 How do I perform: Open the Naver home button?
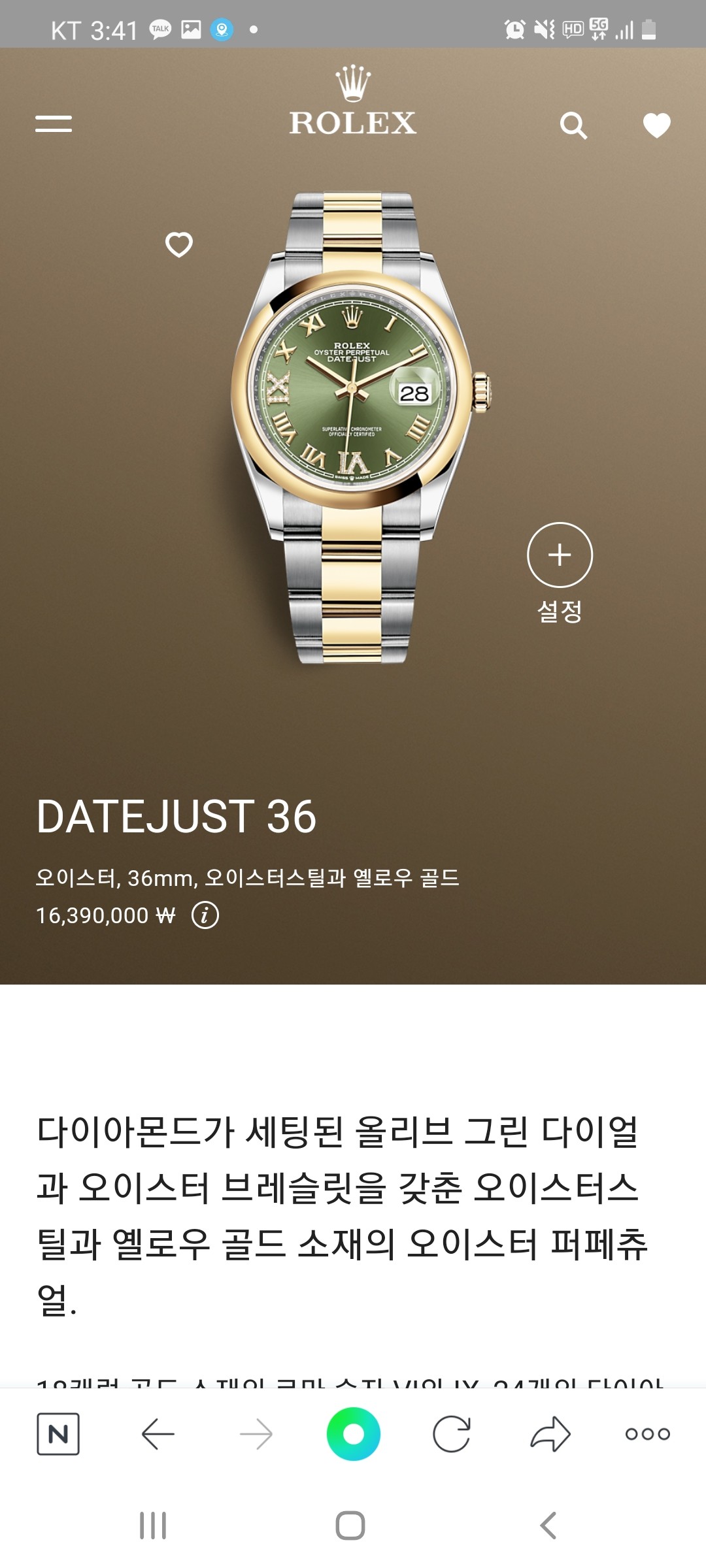pos(58,1434)
